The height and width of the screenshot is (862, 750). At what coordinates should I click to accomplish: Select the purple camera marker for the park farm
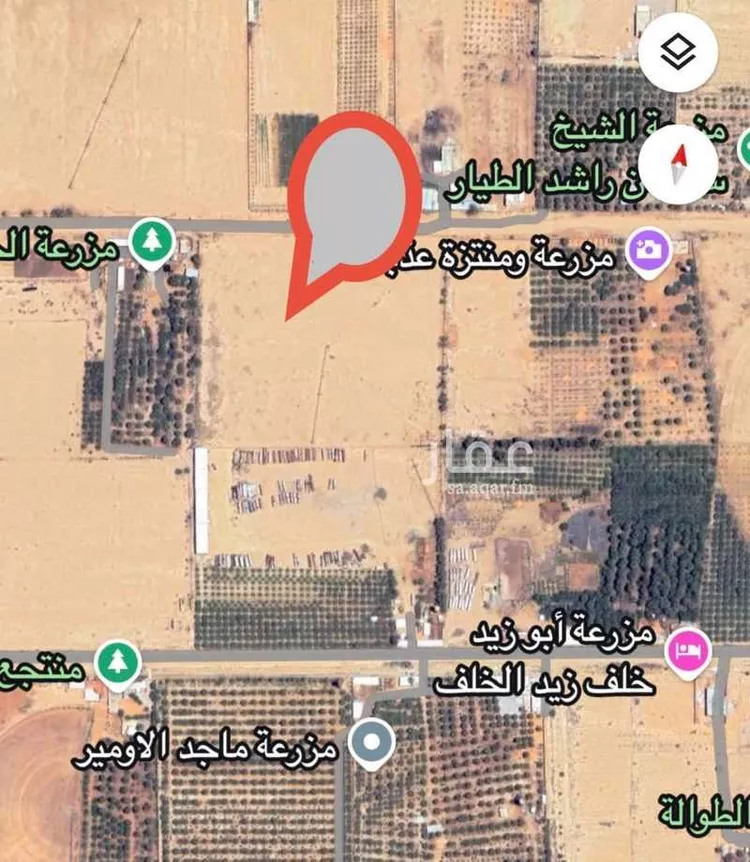[x=648, y=247]
